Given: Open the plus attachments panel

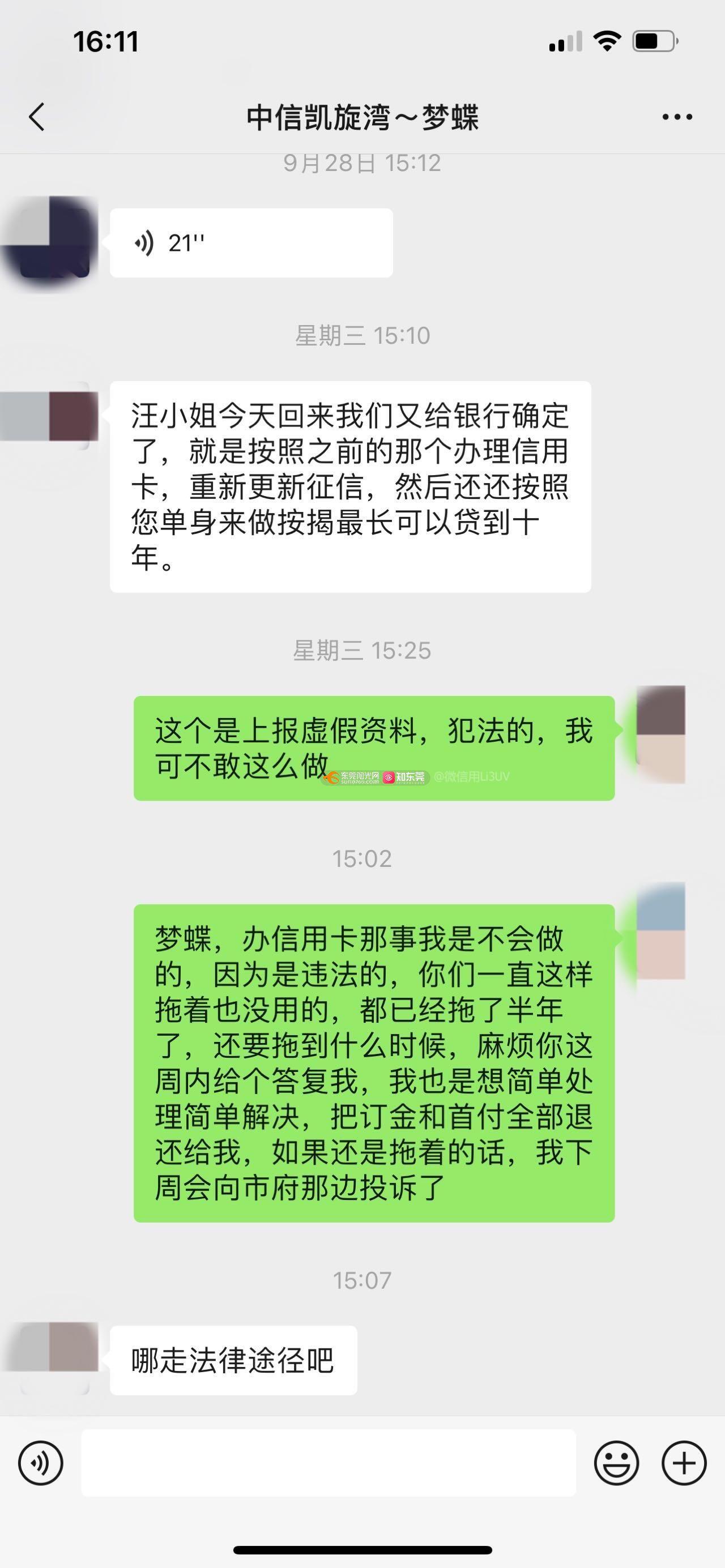Looking at the screenshot, I should [684, 1463].
